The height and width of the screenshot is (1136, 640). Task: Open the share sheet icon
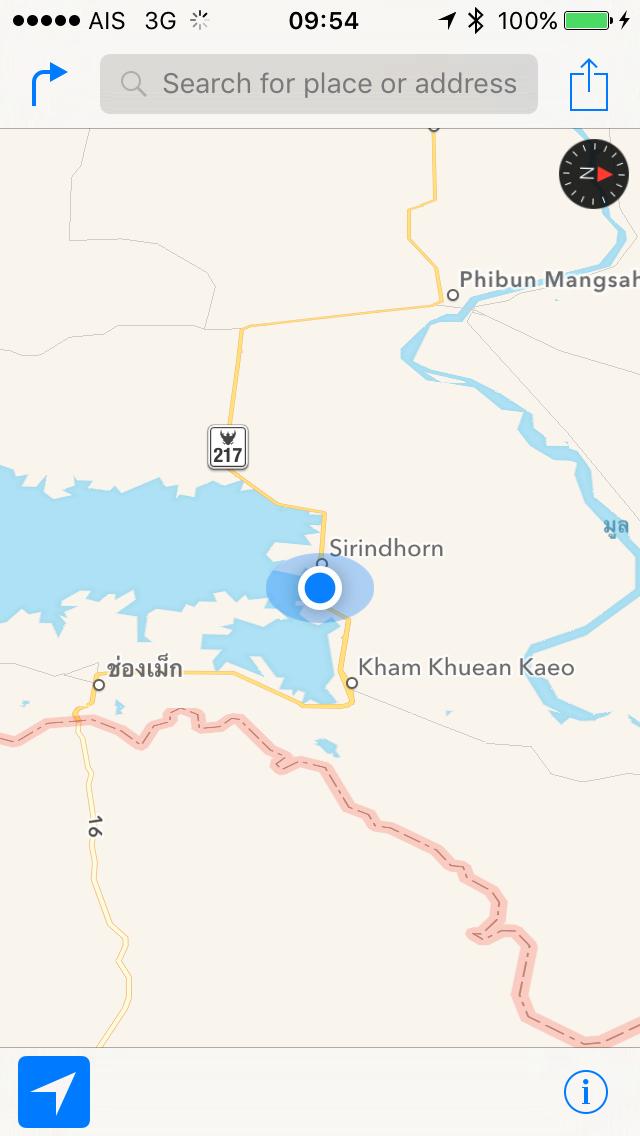589,84
